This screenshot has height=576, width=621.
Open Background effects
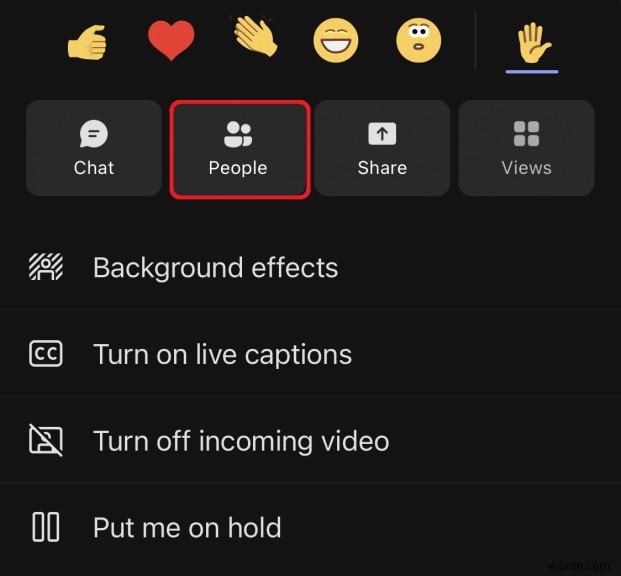[215, 268]
